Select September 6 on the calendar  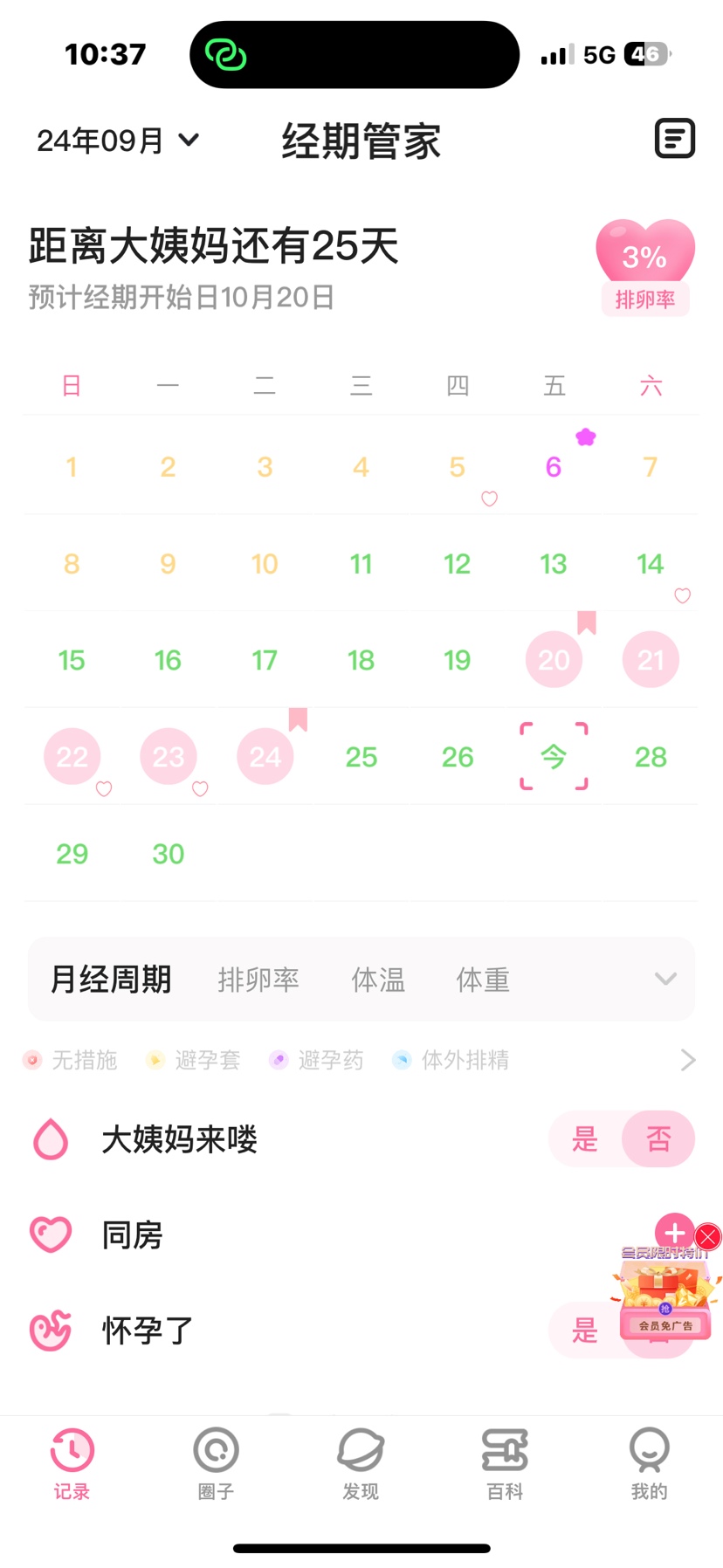point(554,467)
